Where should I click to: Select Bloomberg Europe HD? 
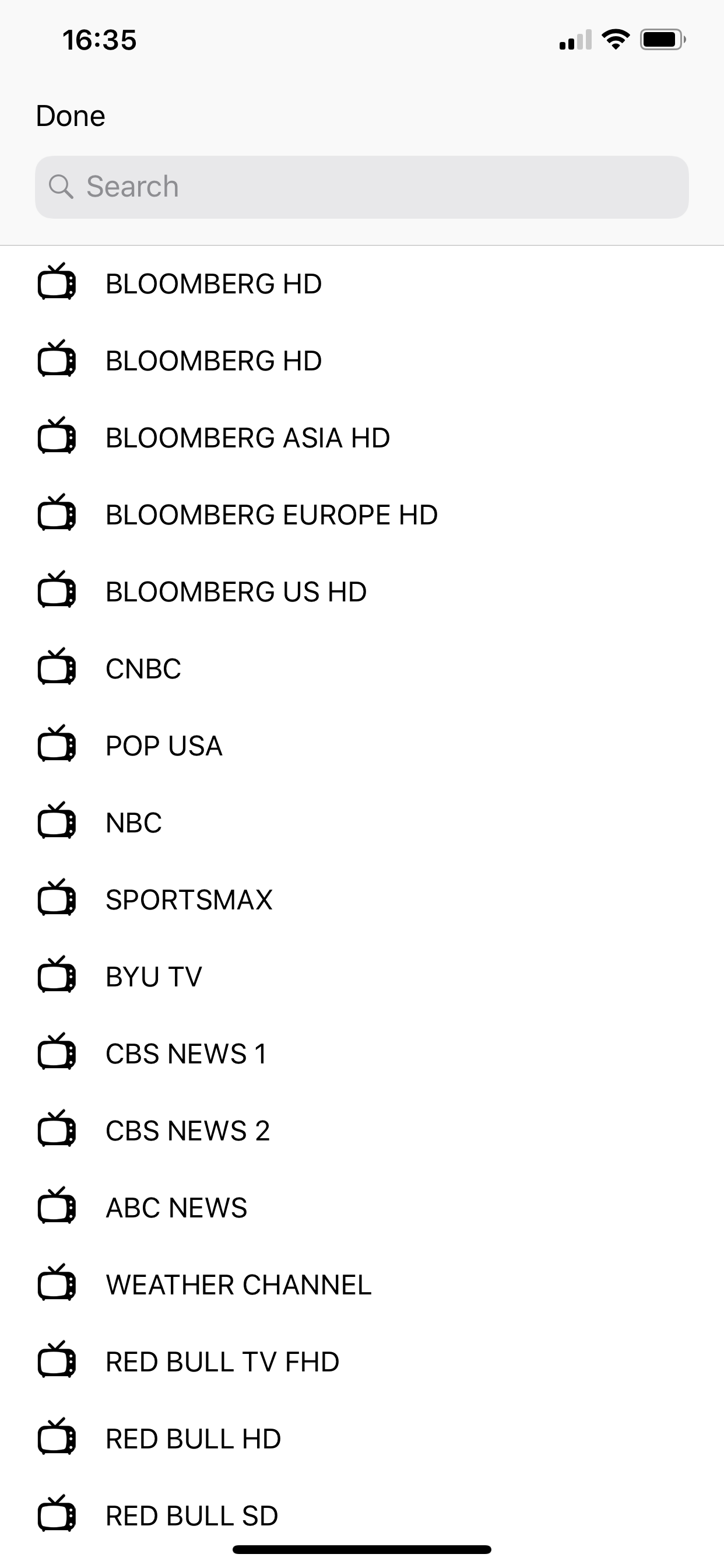(271, 515)
